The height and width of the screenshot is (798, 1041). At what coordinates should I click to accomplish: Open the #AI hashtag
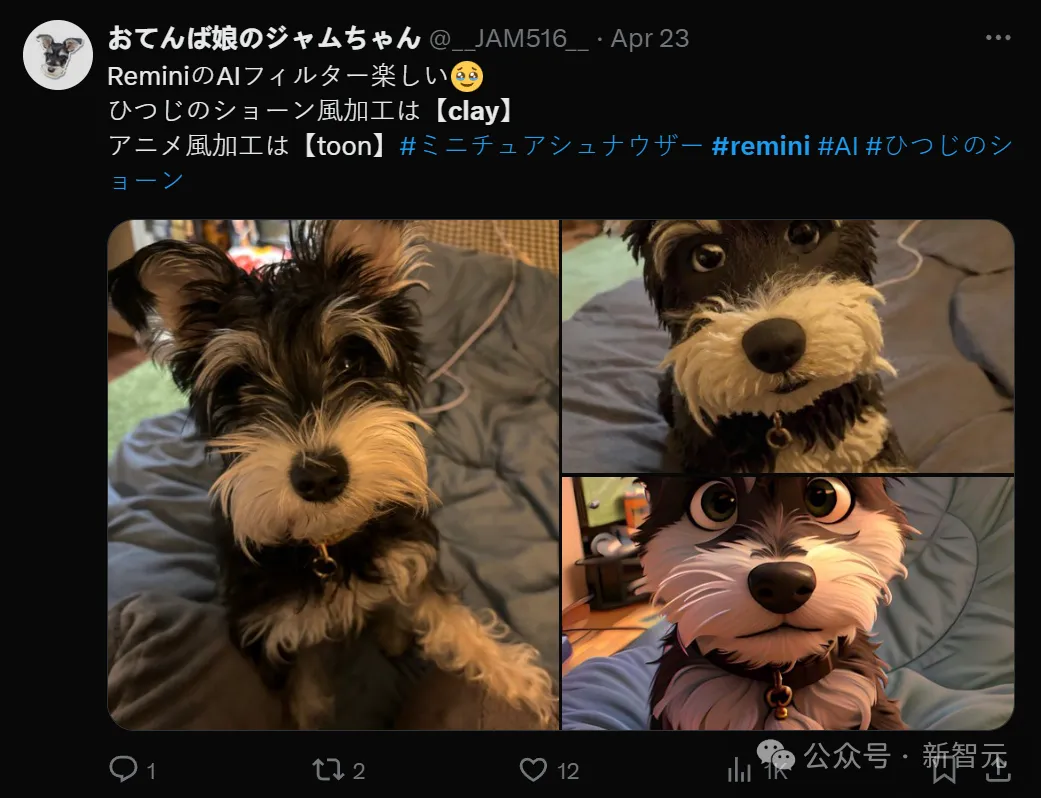tap(838, 146)
